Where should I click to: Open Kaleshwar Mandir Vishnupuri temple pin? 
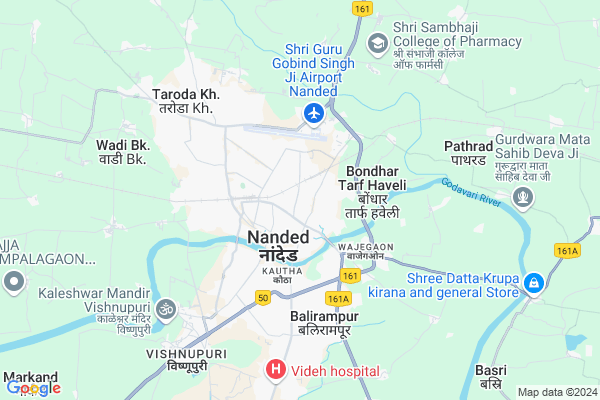coord(165,310)
